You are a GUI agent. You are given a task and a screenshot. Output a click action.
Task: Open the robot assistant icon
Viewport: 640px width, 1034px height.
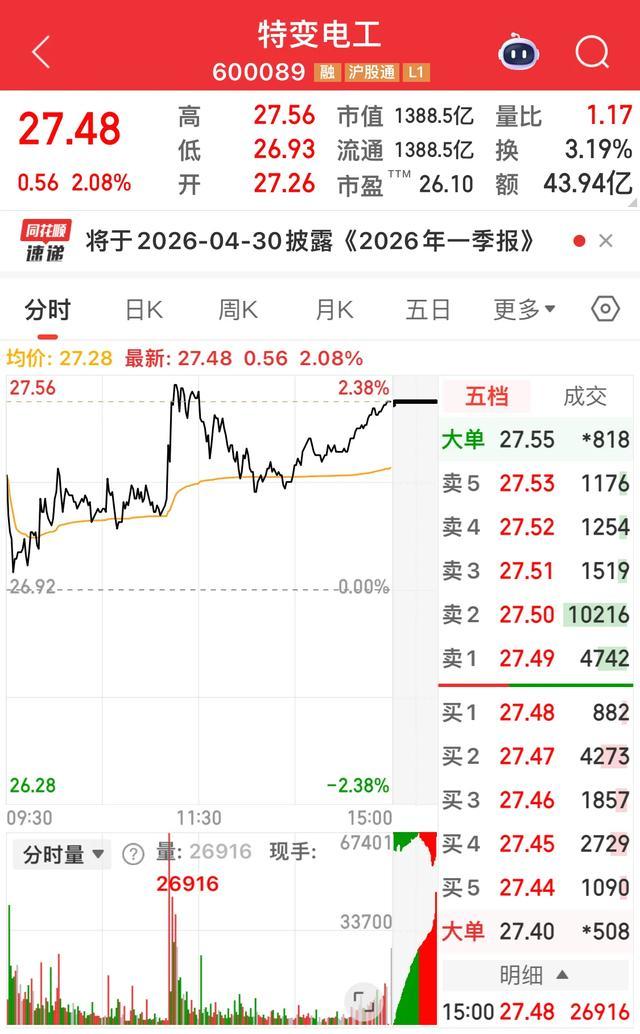(519, 52)
